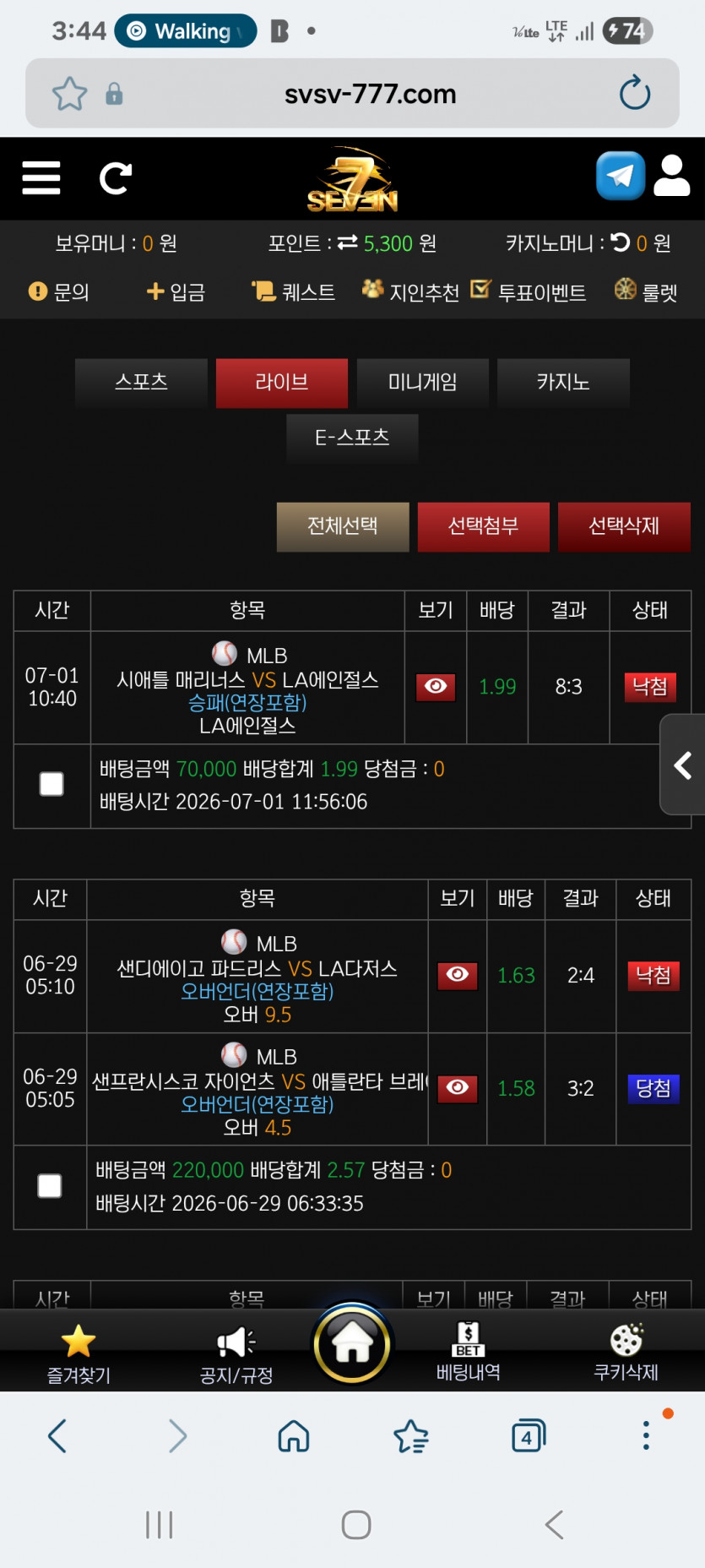Reload the page in browser address bar

[x=635, y=93]
